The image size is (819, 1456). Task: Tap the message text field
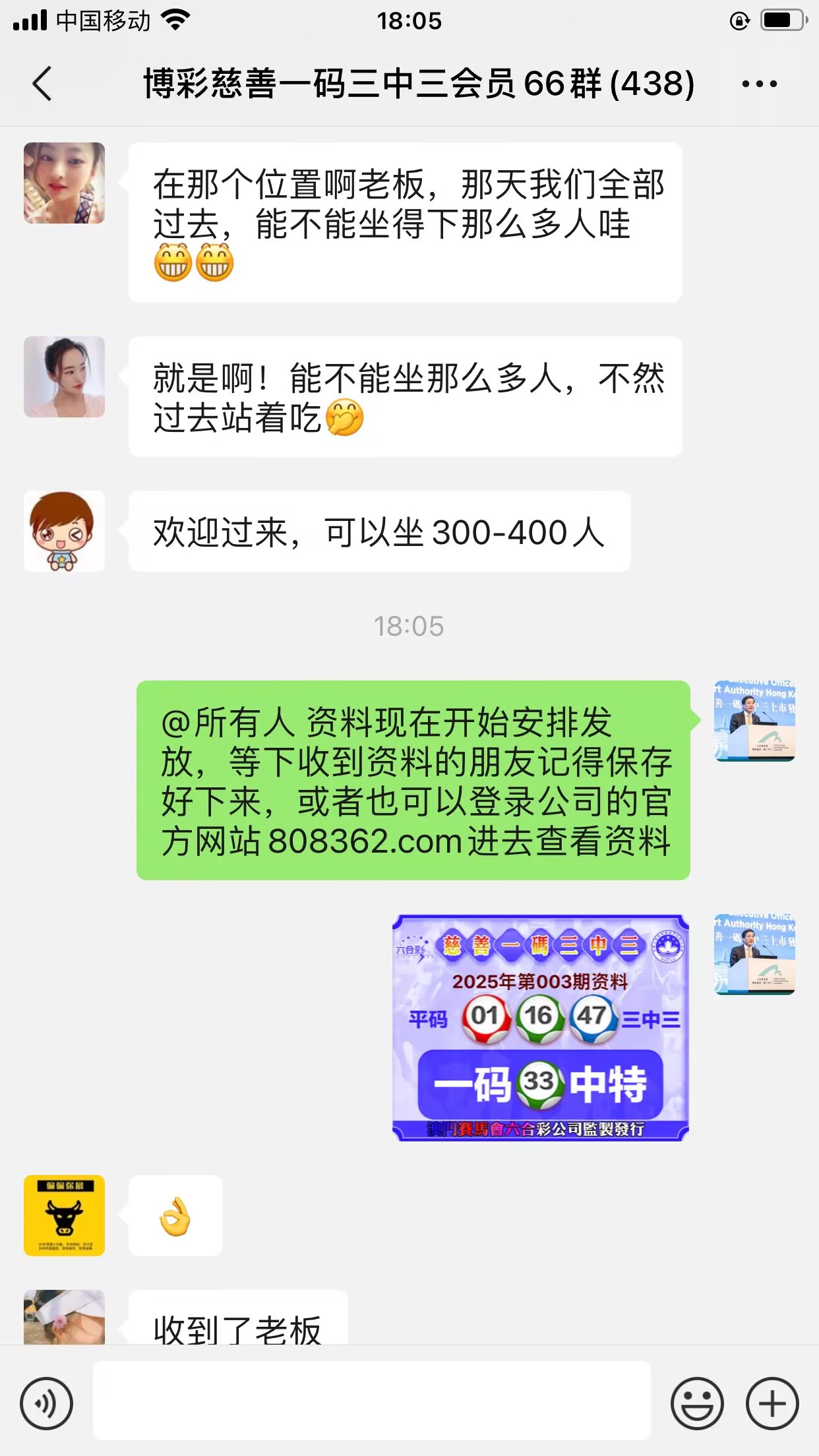pos(371,1400)
